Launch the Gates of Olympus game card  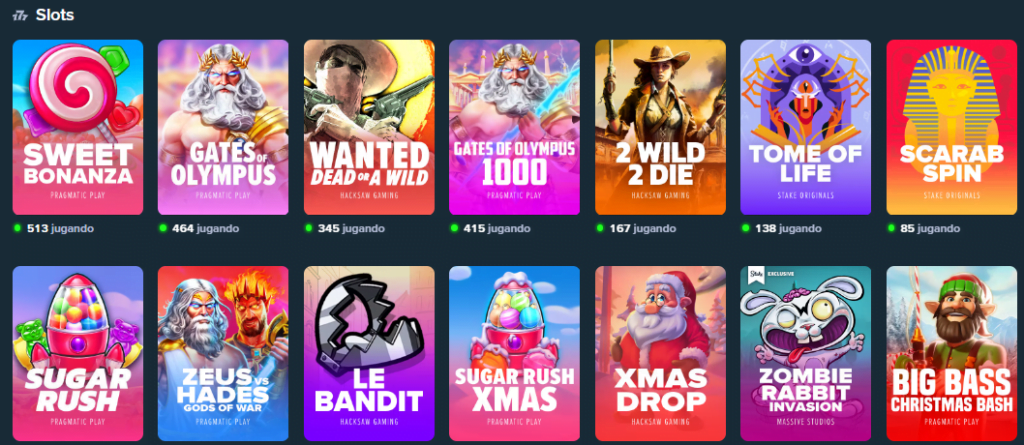pos(223,127)
